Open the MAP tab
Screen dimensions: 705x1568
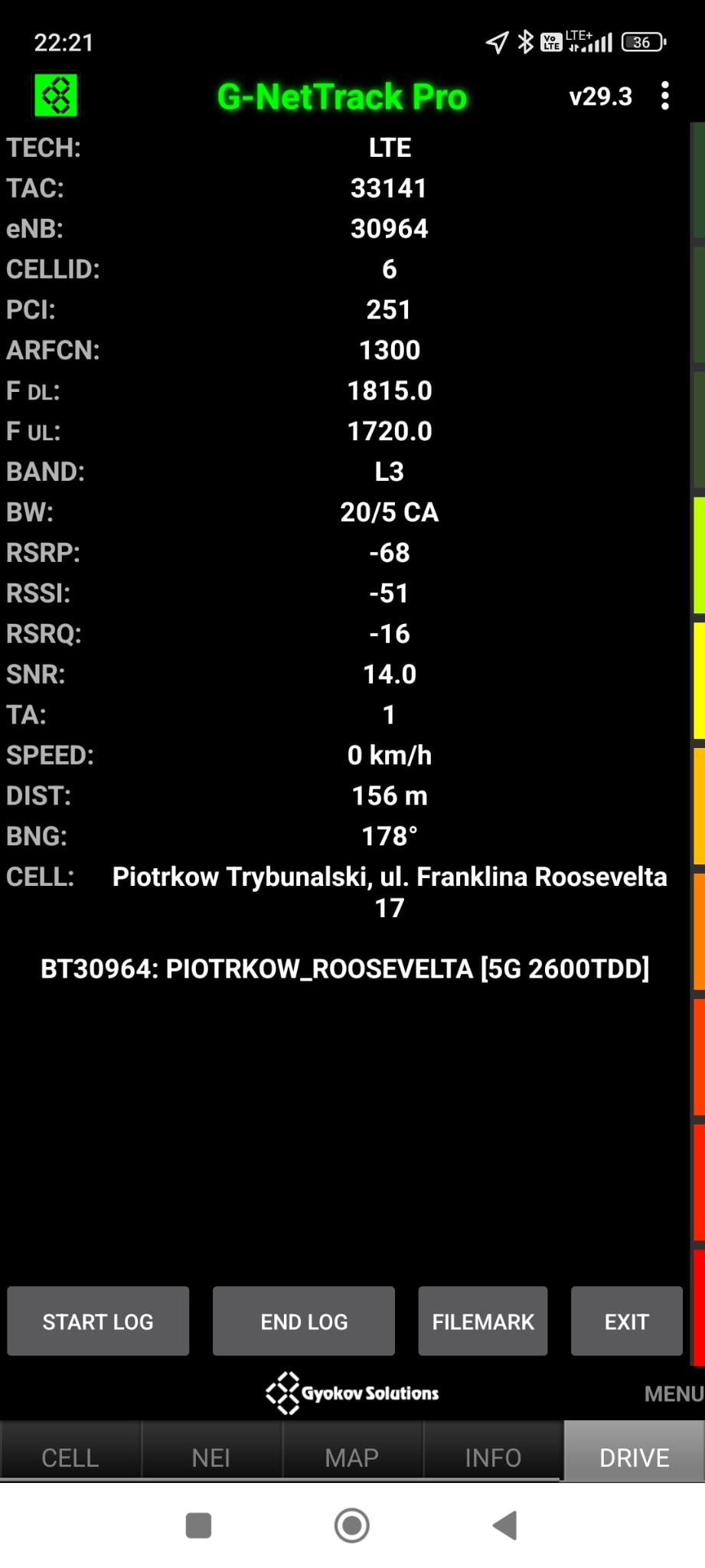pos(352,1457)
